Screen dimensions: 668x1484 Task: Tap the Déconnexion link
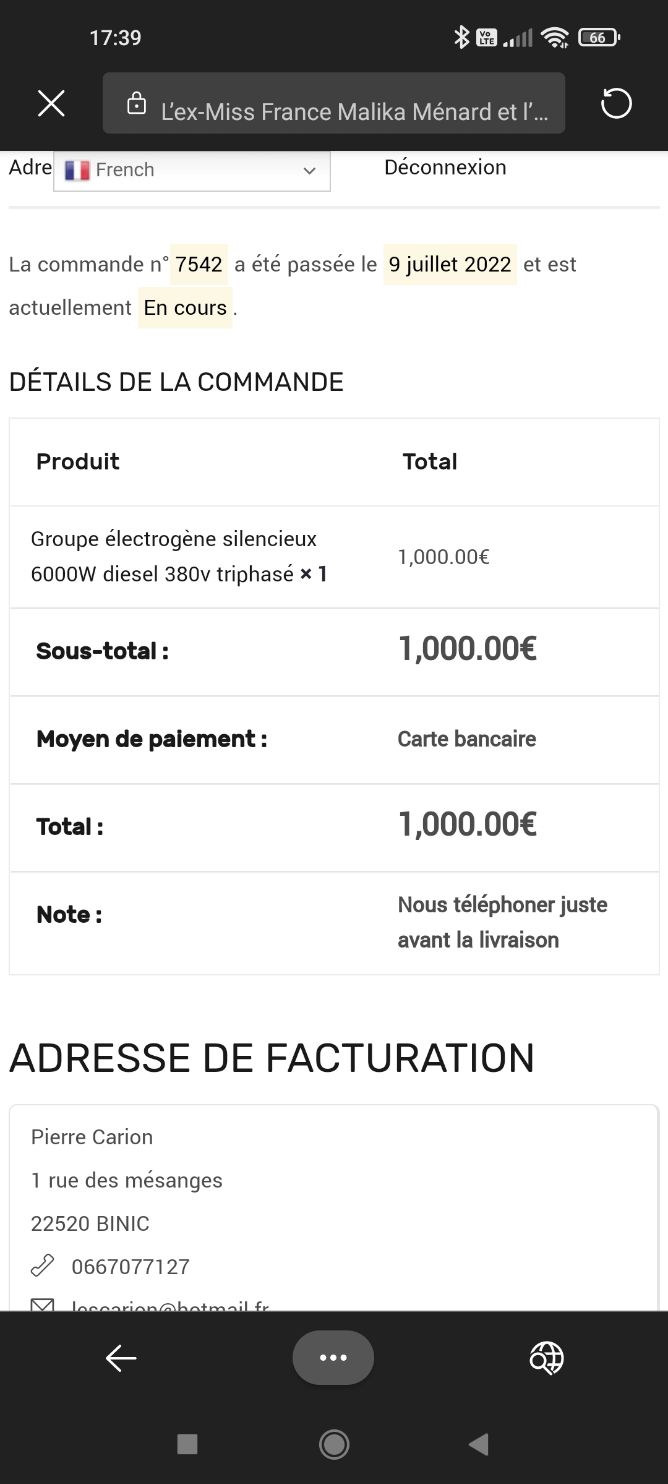pyautogui.click(x=445, y=167)
